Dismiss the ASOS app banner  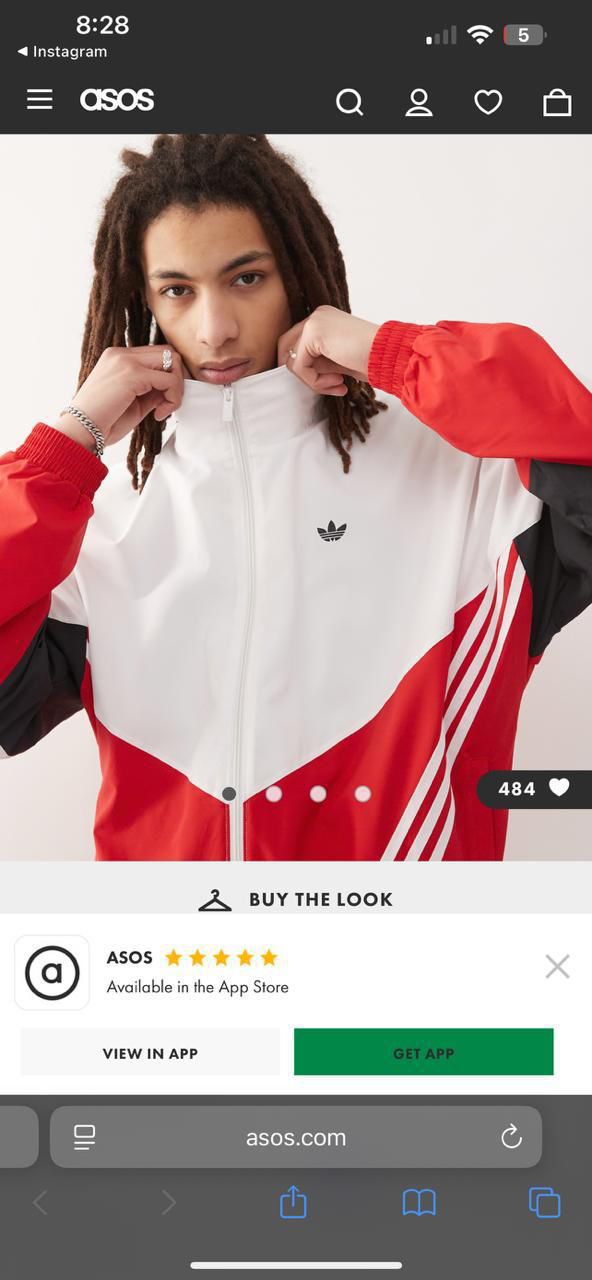click(557, 966)
